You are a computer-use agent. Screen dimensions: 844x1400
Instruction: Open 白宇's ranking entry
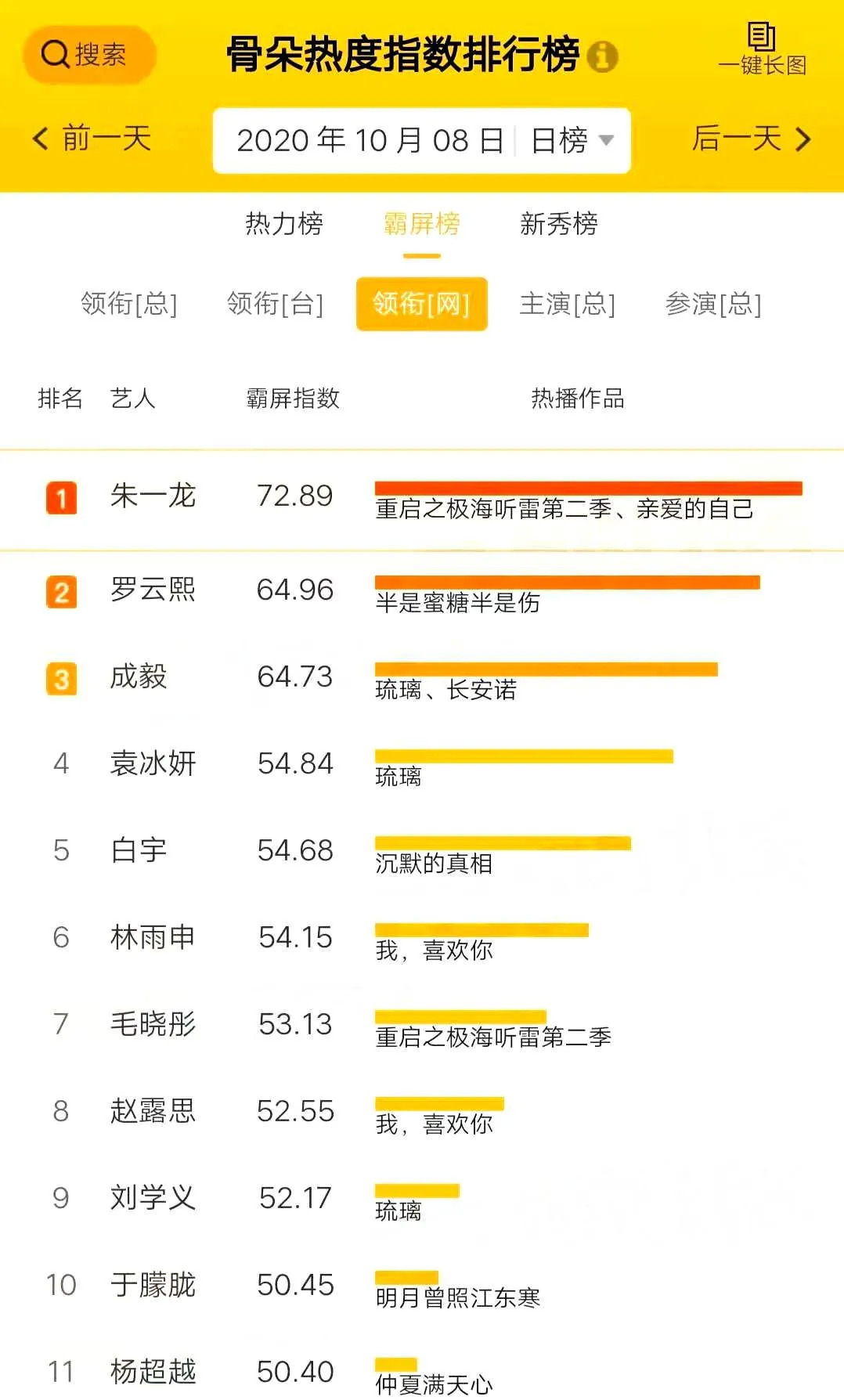point(139,850)
